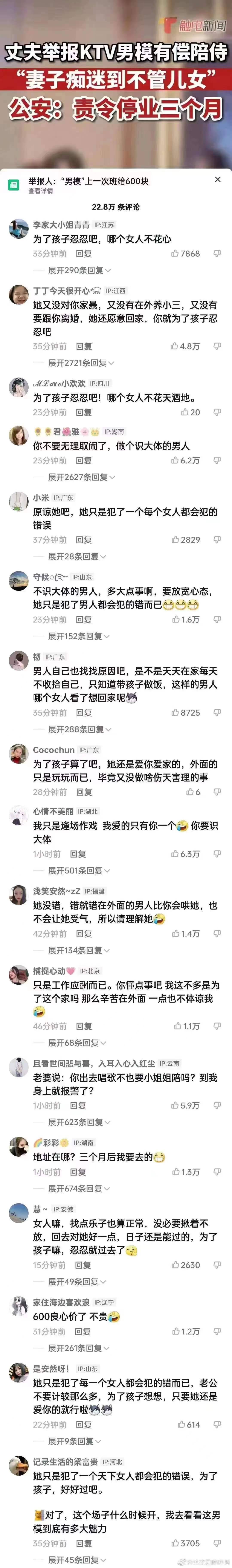Expand 290 replies under 李家大小姐青青

click(79, 270)
